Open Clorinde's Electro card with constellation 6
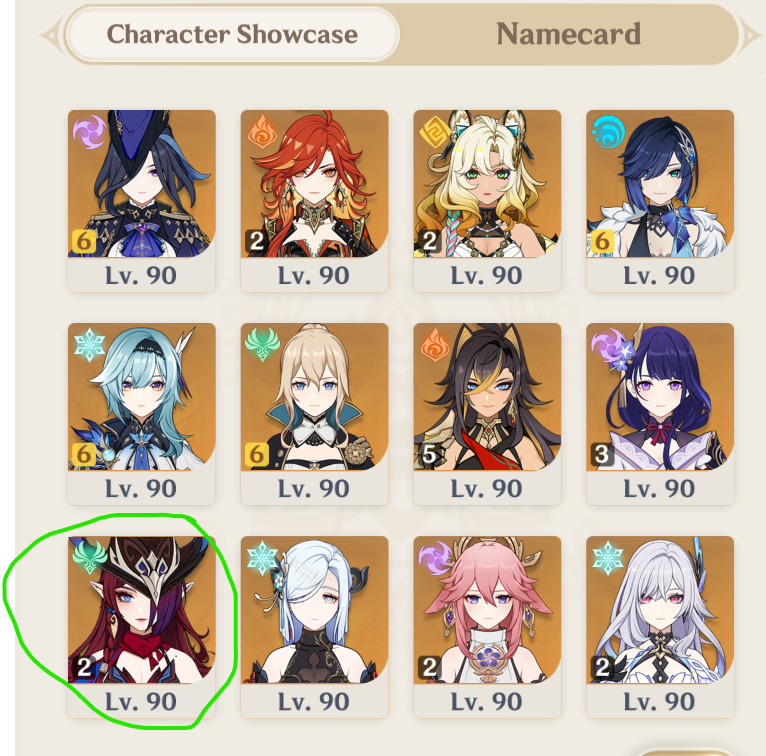Image resolution: width=766 pixels, height=756 pixels. tap(142, 201)
